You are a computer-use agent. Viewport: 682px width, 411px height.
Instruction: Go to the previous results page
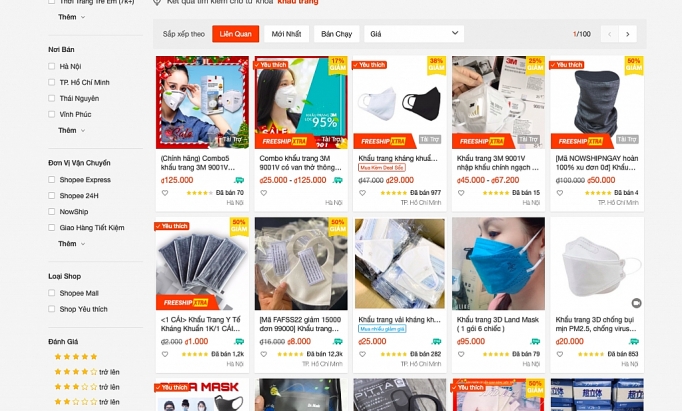click(x=606, y=34)
